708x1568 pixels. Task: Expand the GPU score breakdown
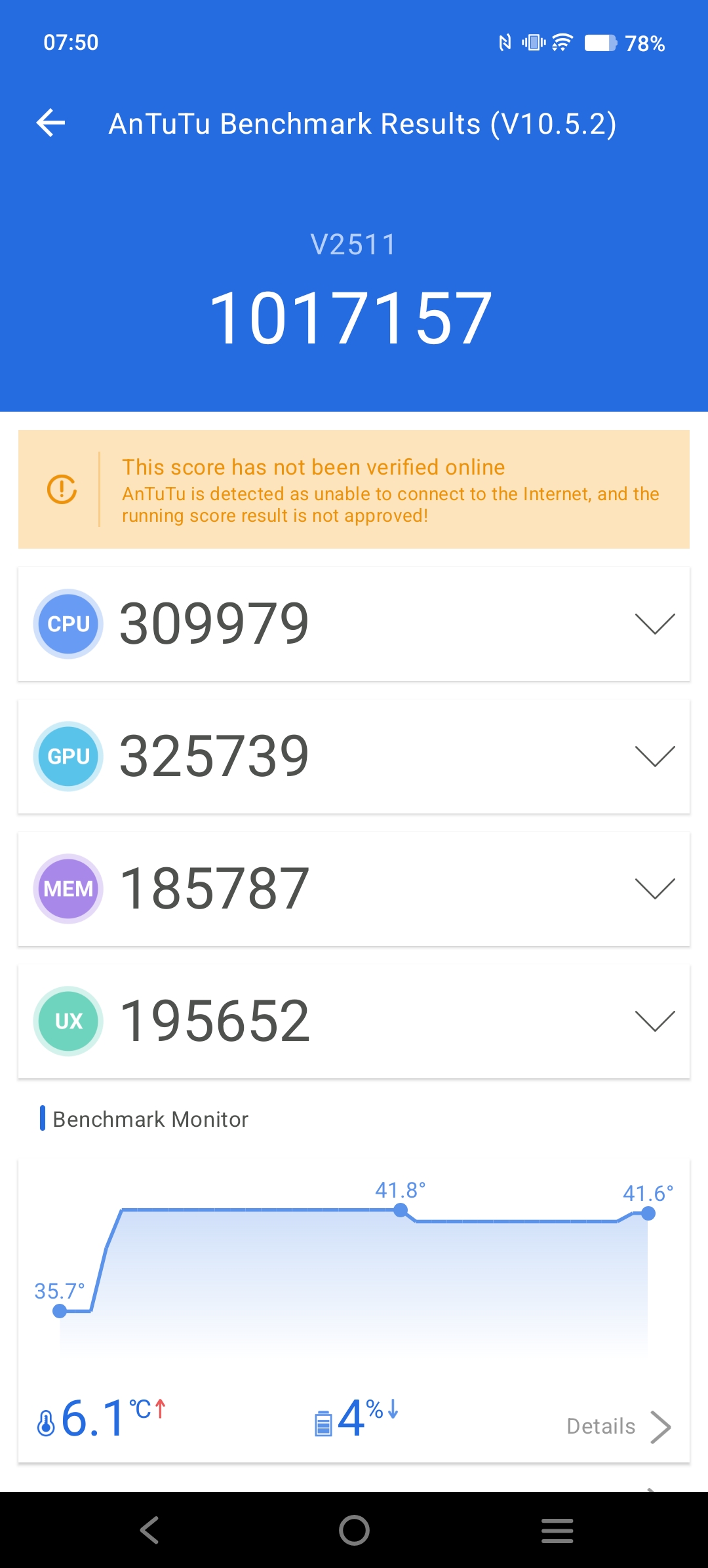654,756
